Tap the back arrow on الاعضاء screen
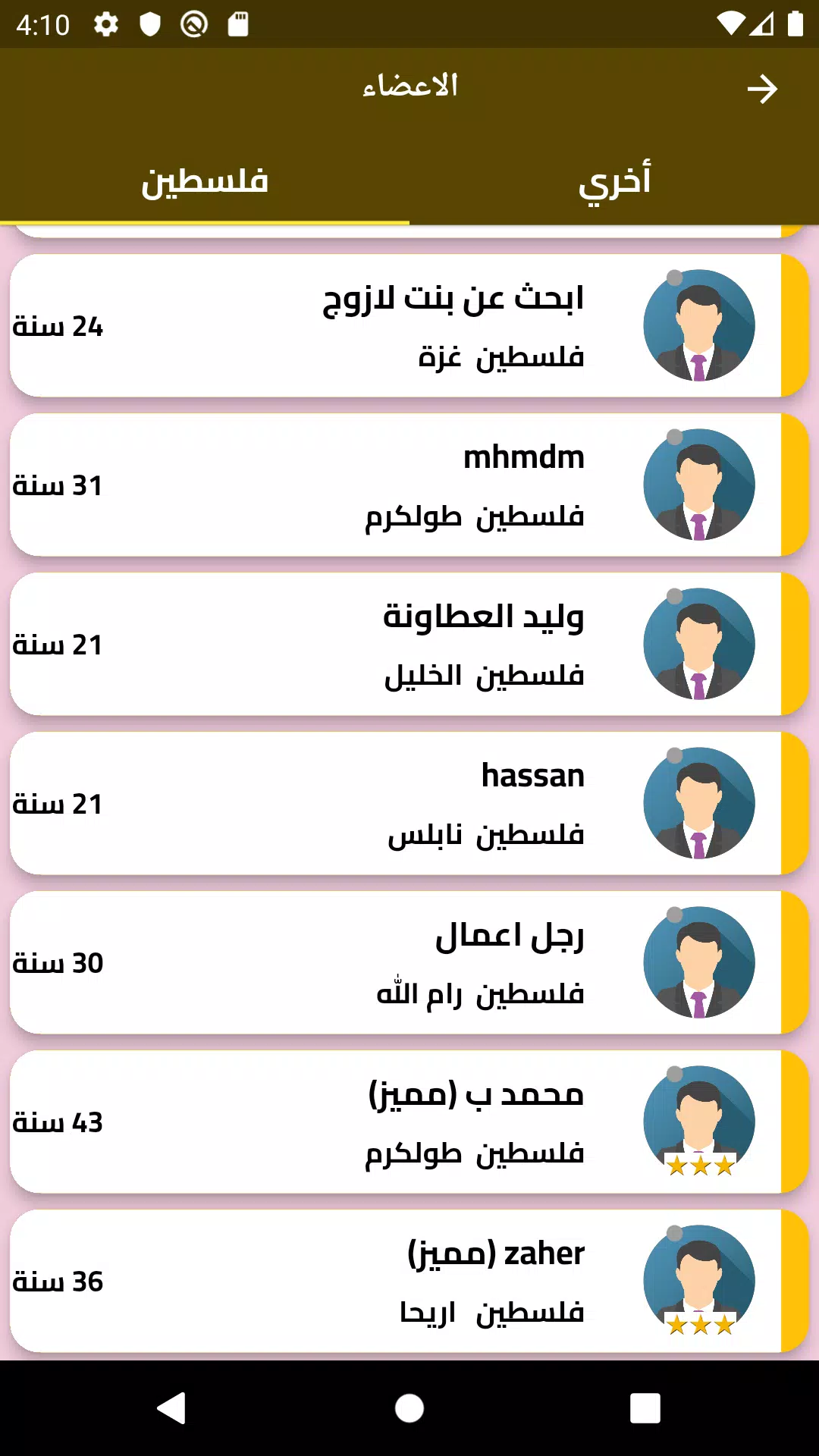 pyautogui.click(x=762, y=89)
